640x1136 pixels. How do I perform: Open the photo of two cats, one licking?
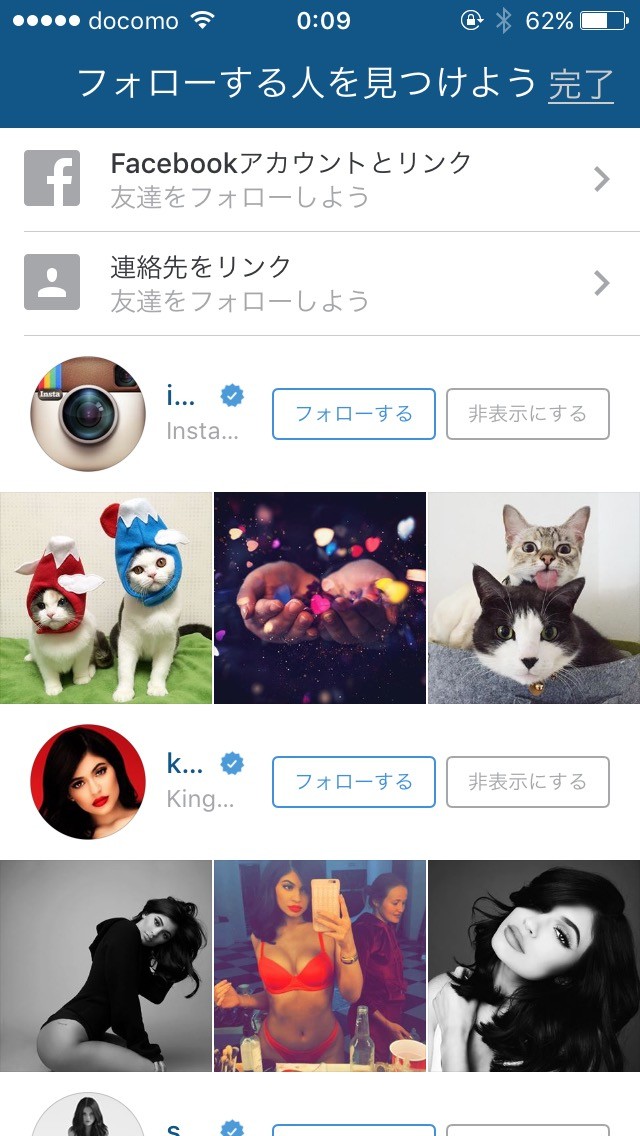pos(534,598)
